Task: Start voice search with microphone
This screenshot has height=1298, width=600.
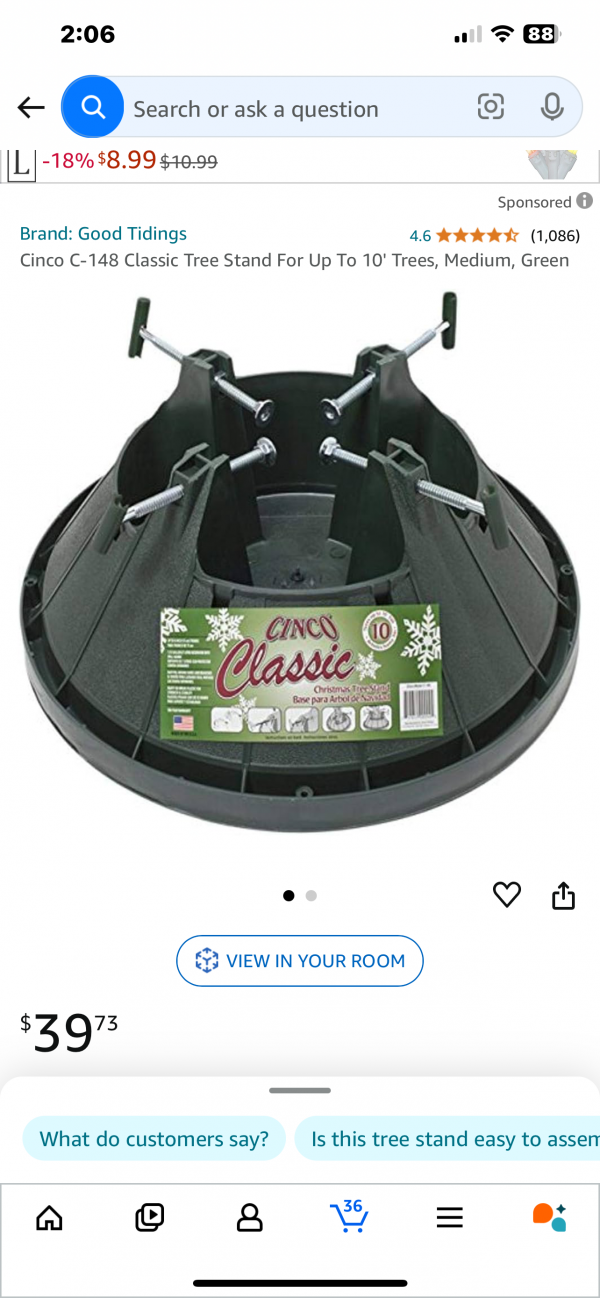Action: 552,108
